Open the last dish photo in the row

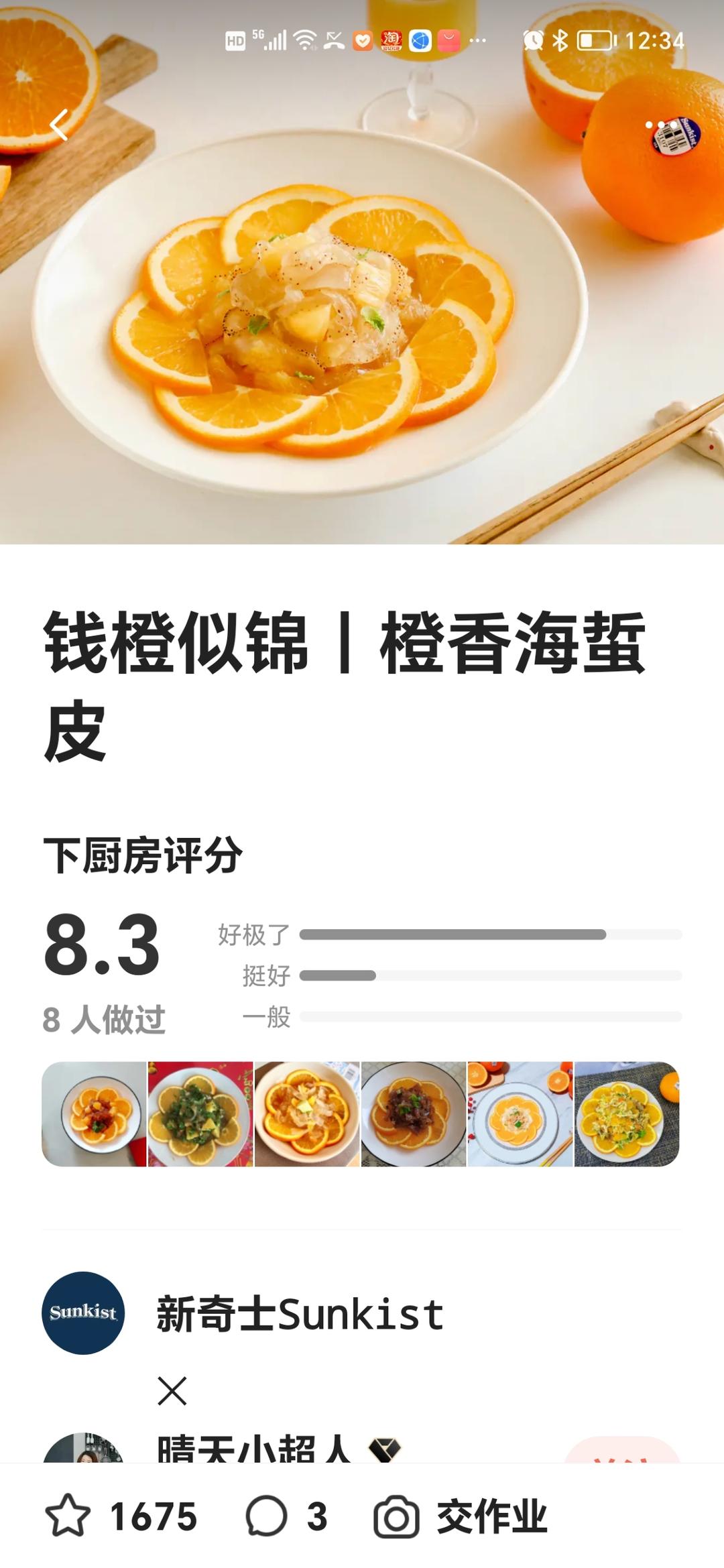[x=626, y=1113]
